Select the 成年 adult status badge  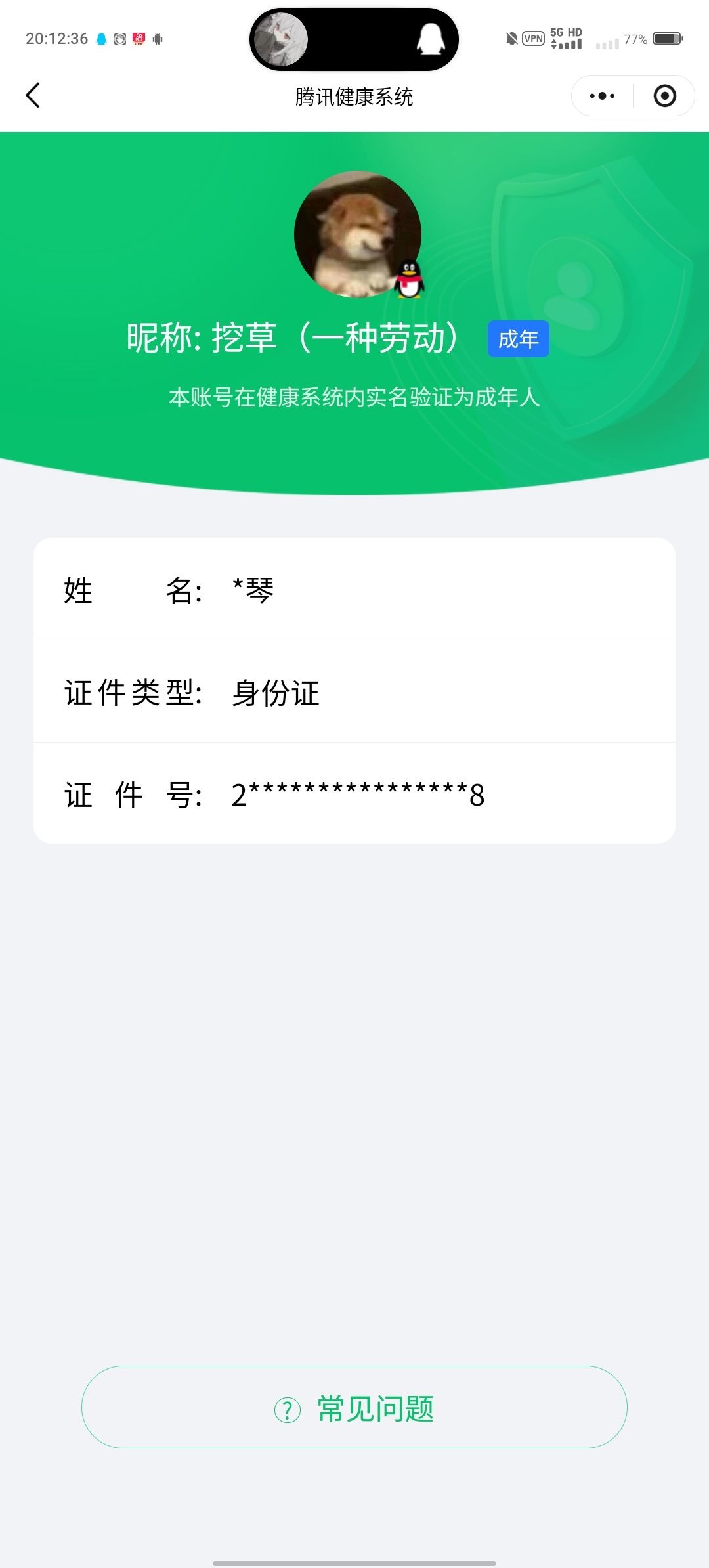click(x=518, y=339)
